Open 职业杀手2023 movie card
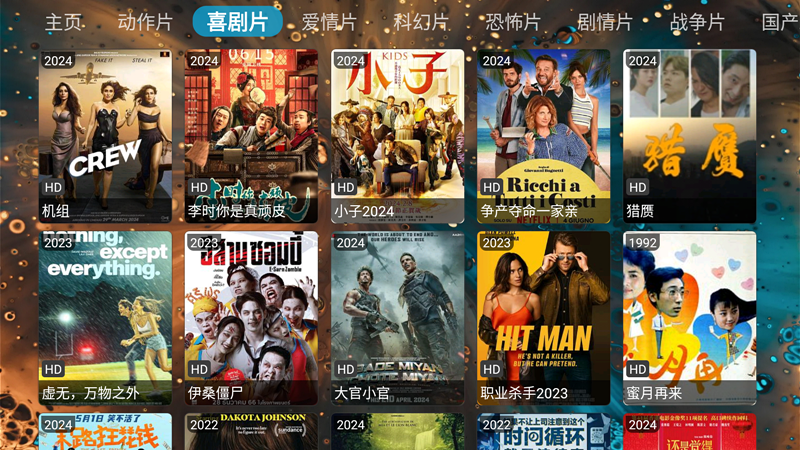This screenshot has width=800, height=450. 543,318
